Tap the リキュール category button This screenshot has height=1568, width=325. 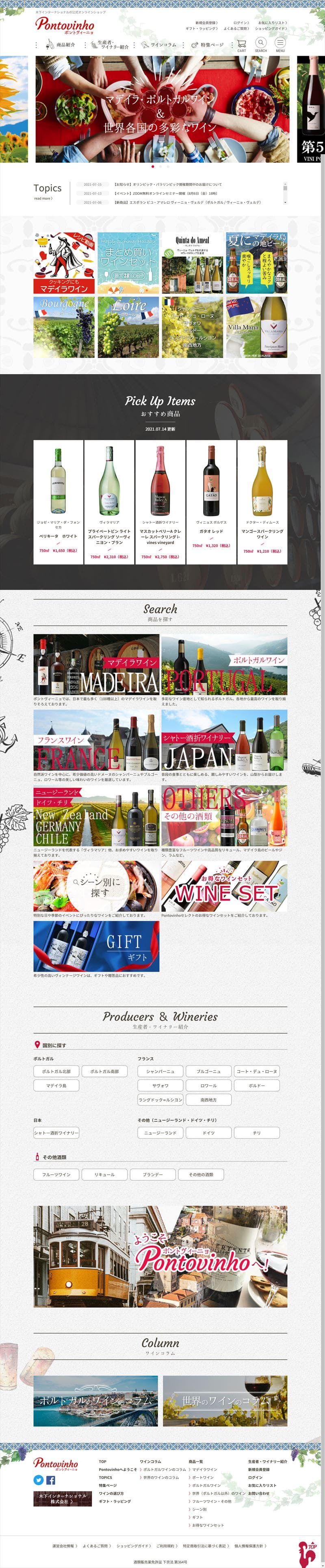pos(104,1175)
